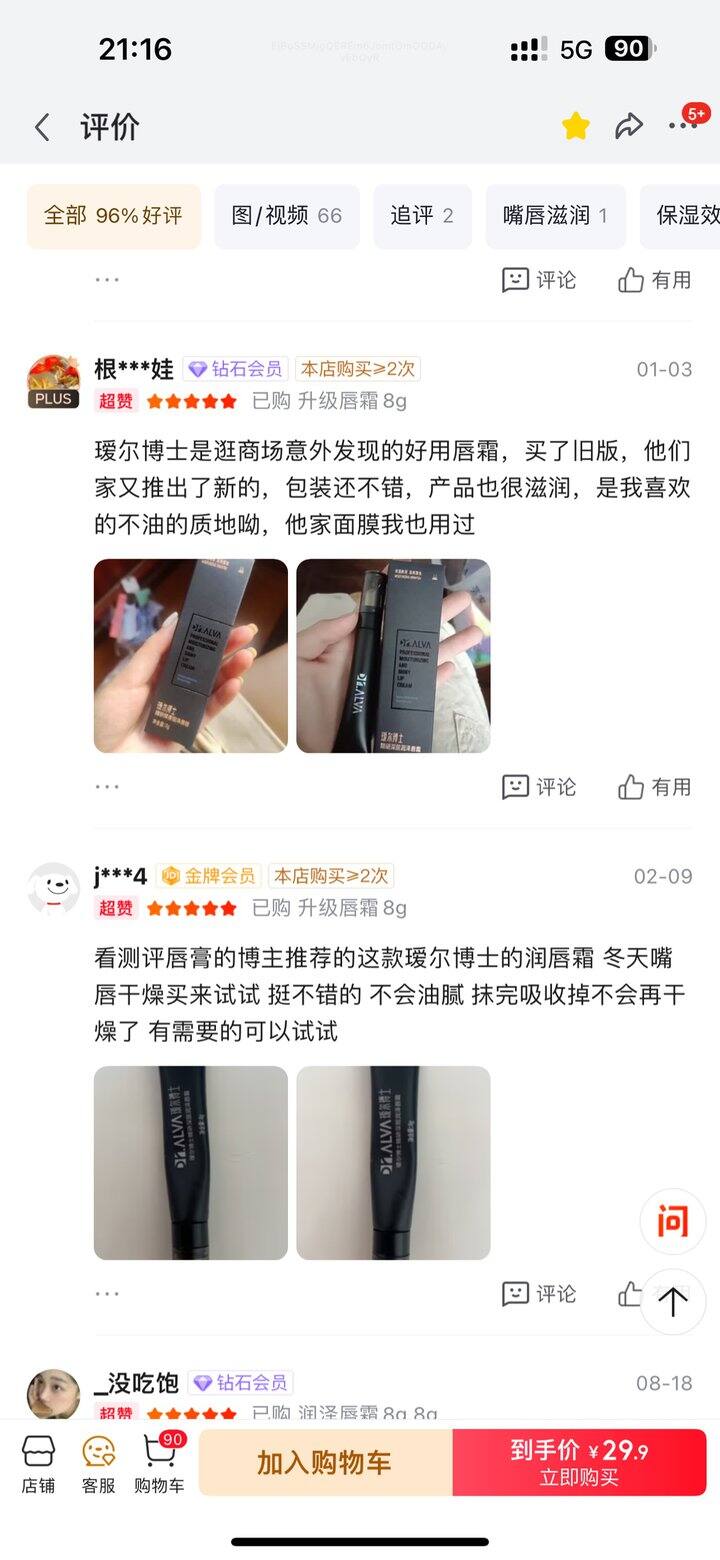Open first photo in j***4's review
Image resolution: width=720 pixels, height=1560 pixels.
pos(191,1163)
